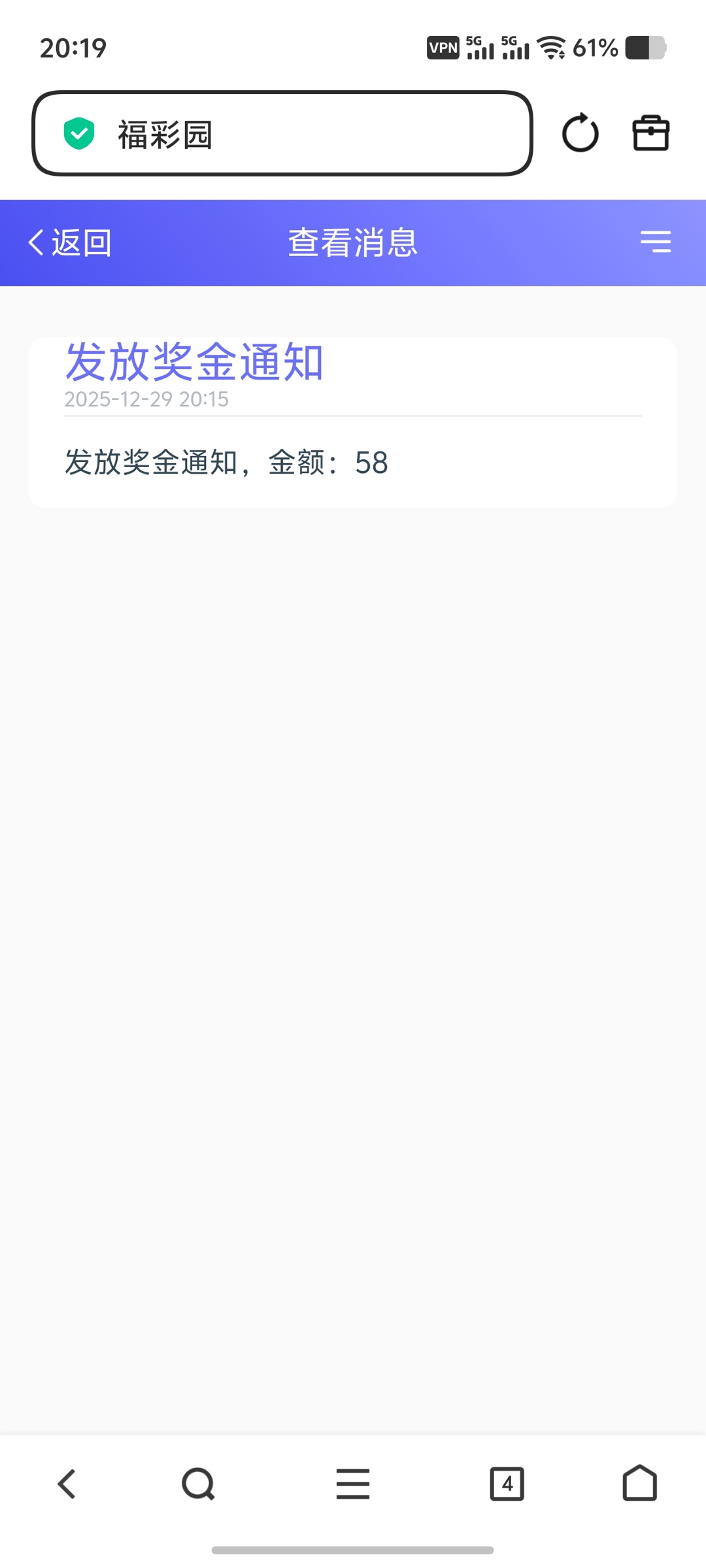This screenshot has width=706, height=1568.
Task: Tap the 福彩园 address bar
Action: click(282, 134)
